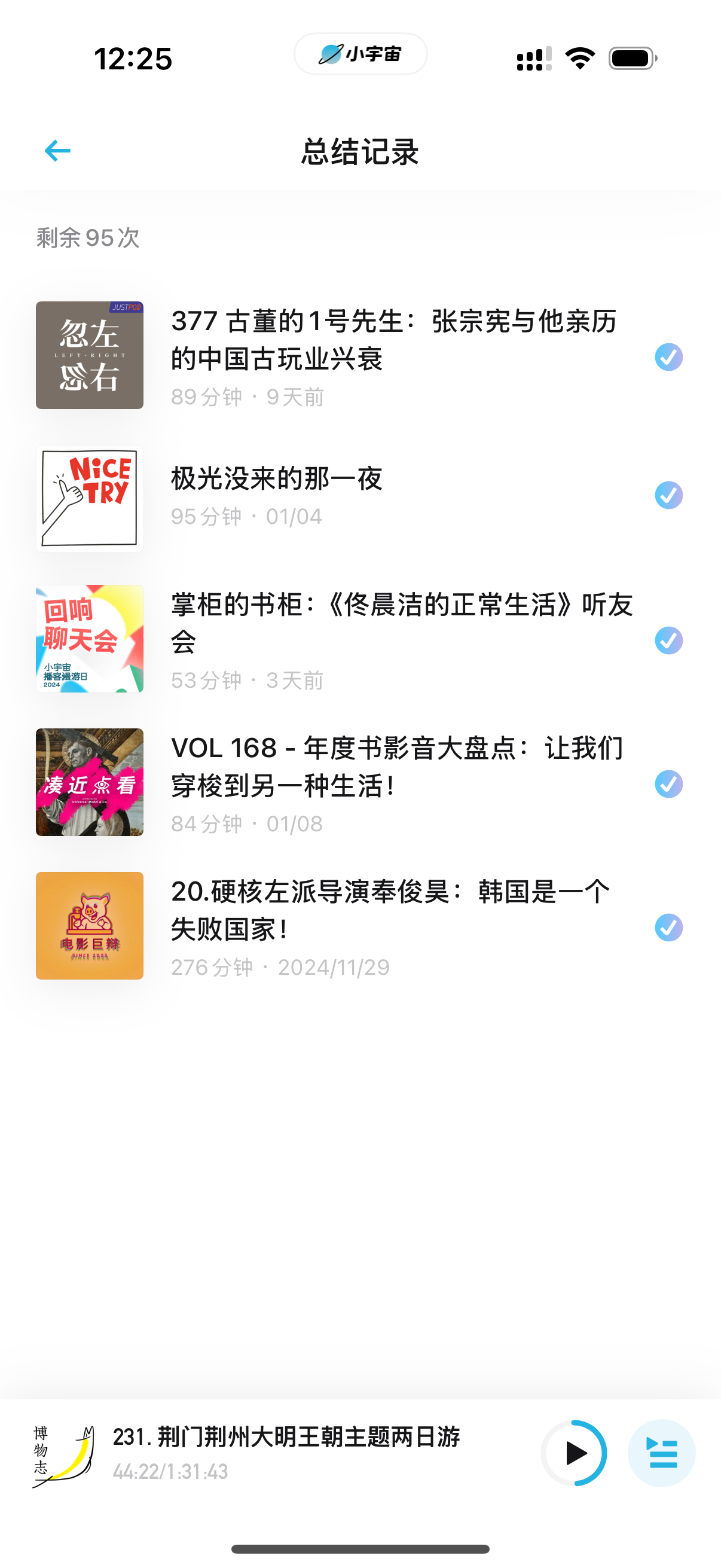Open the playback queue list
This screenshot has height=1568, width=721.
[x=661, y=1453]
